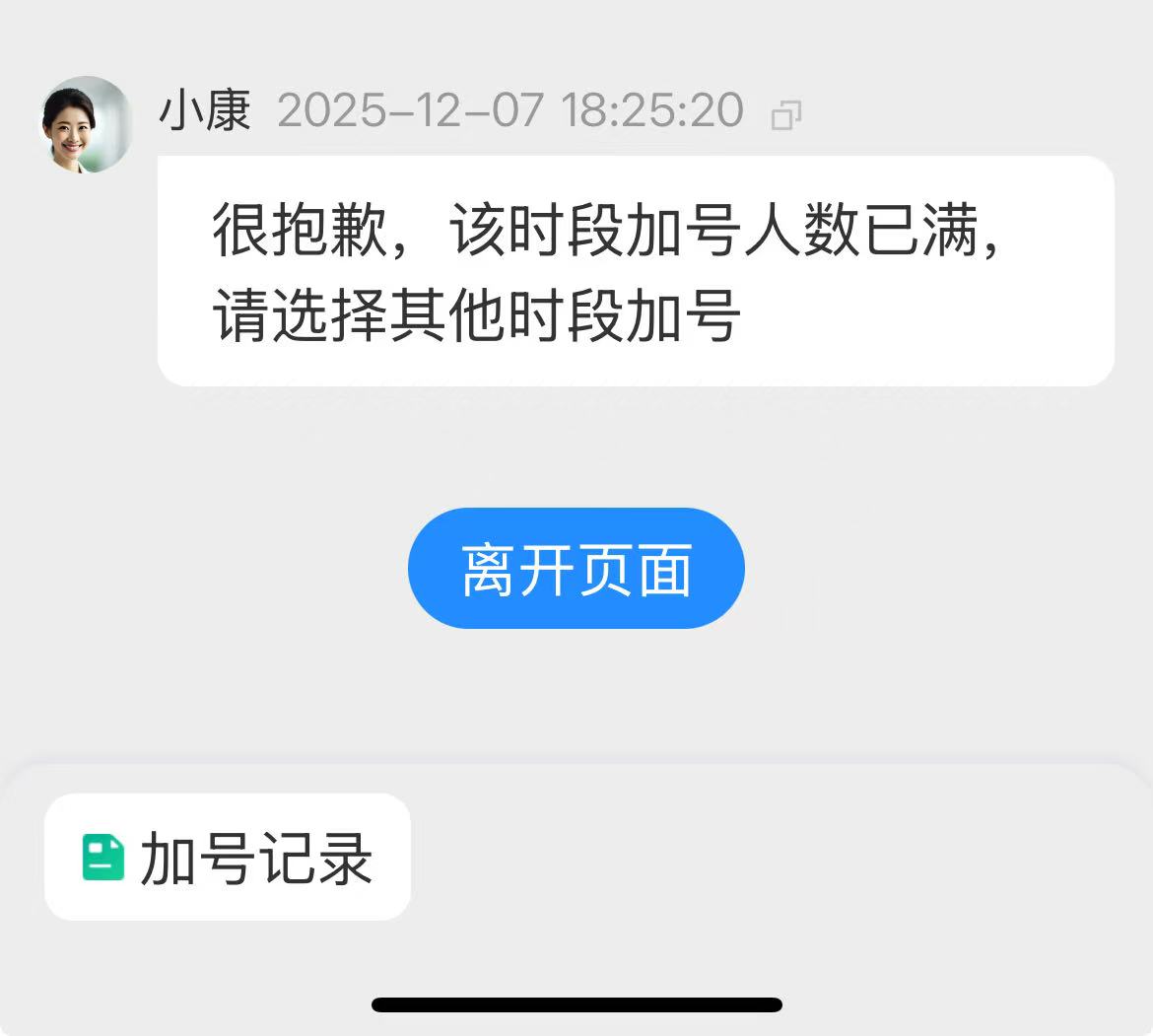Tap the blue 离开页面 button
The image size is (1153, 1036).
coord(576,569)
